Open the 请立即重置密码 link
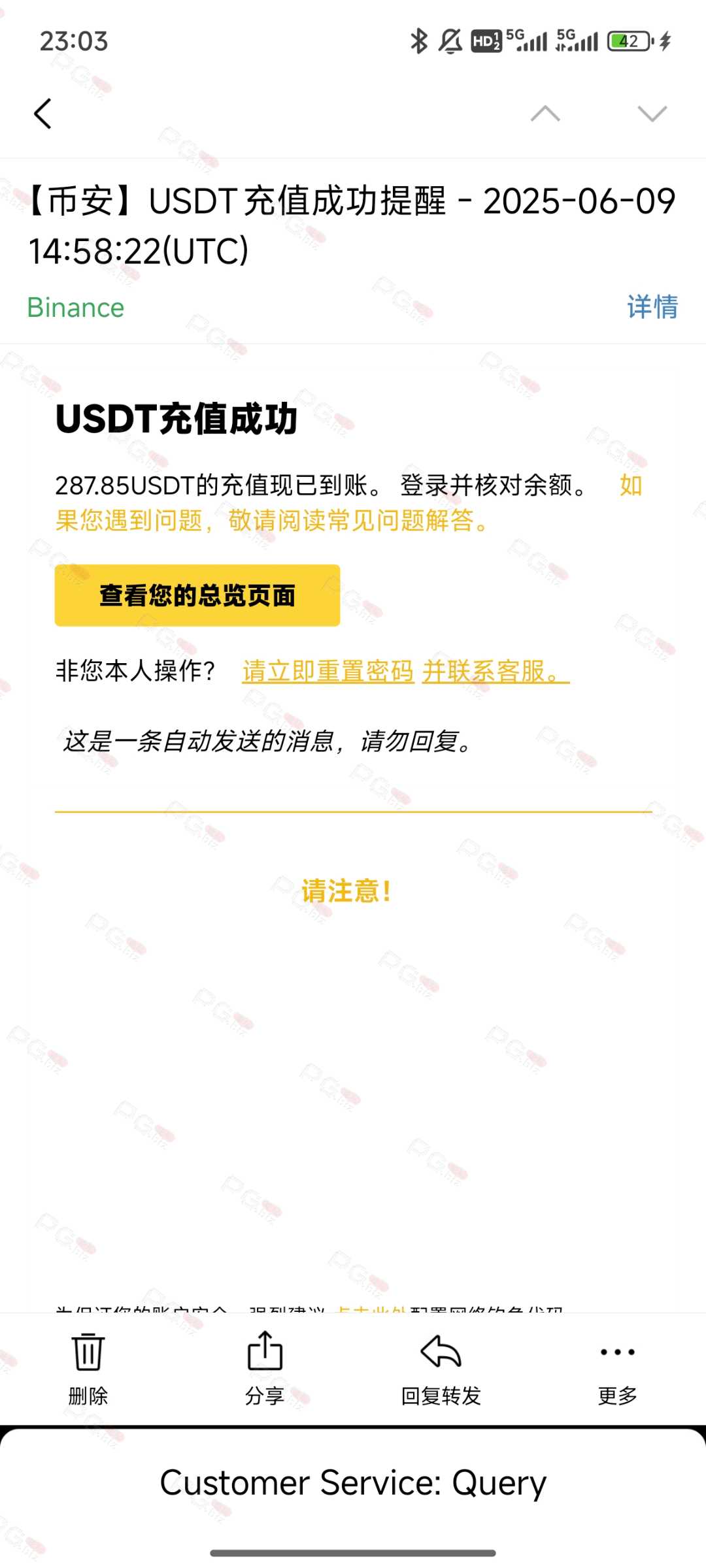Image resolution: width=706 pixels, height=1568 pixels. (x=328, y=671)
